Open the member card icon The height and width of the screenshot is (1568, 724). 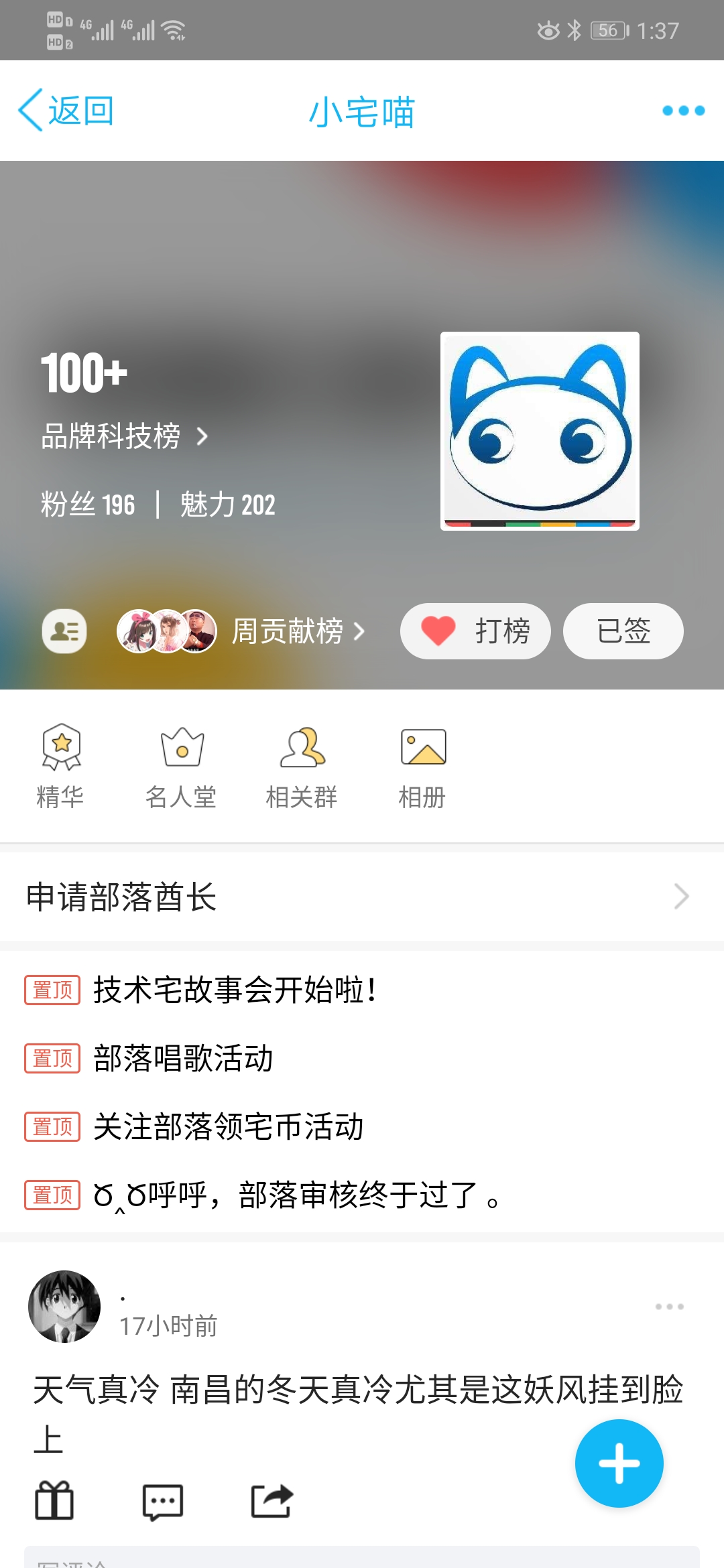pyautogui.click(x=64, y=631)
